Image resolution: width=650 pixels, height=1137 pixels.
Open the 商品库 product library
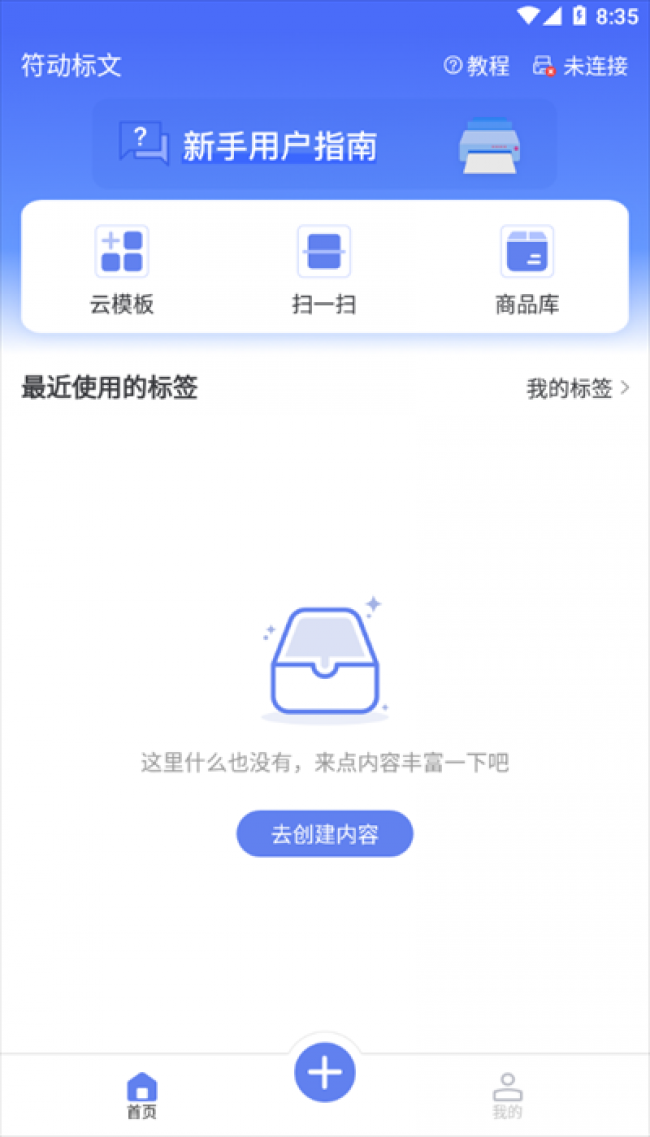pyautogui.click(x=527, y=270)
